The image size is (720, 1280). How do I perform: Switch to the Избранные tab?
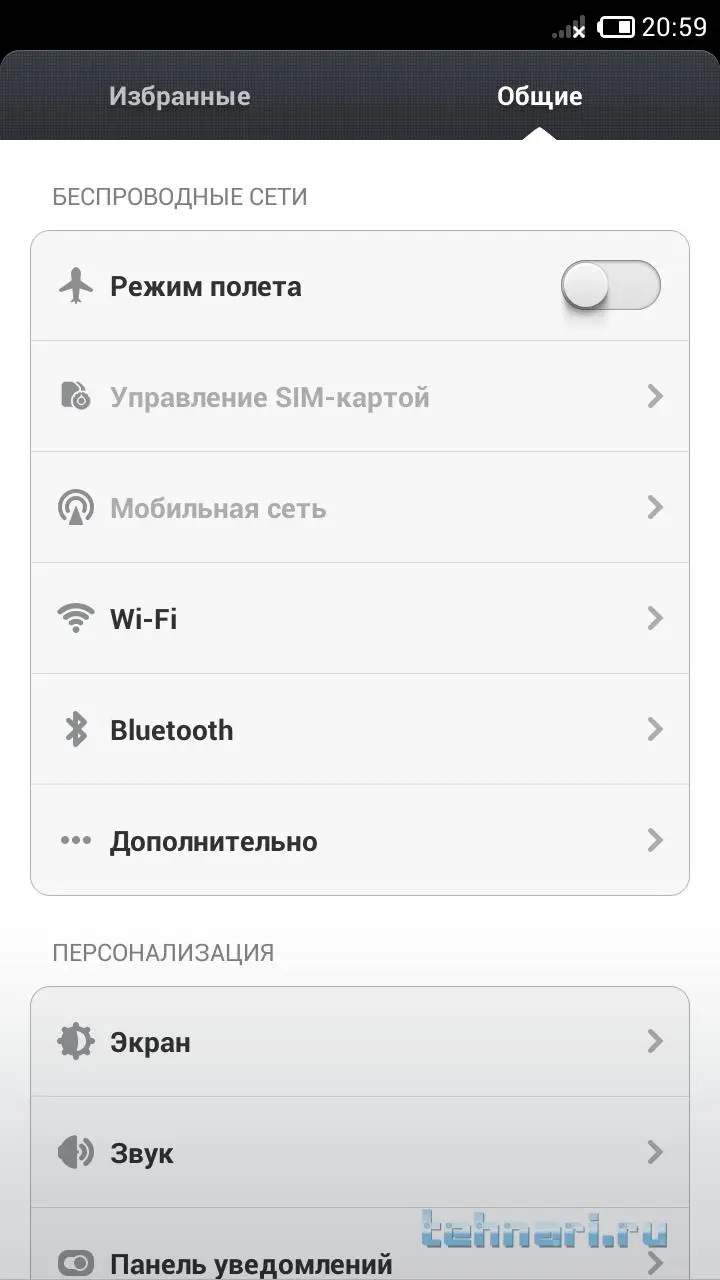(x=180, y=97)
